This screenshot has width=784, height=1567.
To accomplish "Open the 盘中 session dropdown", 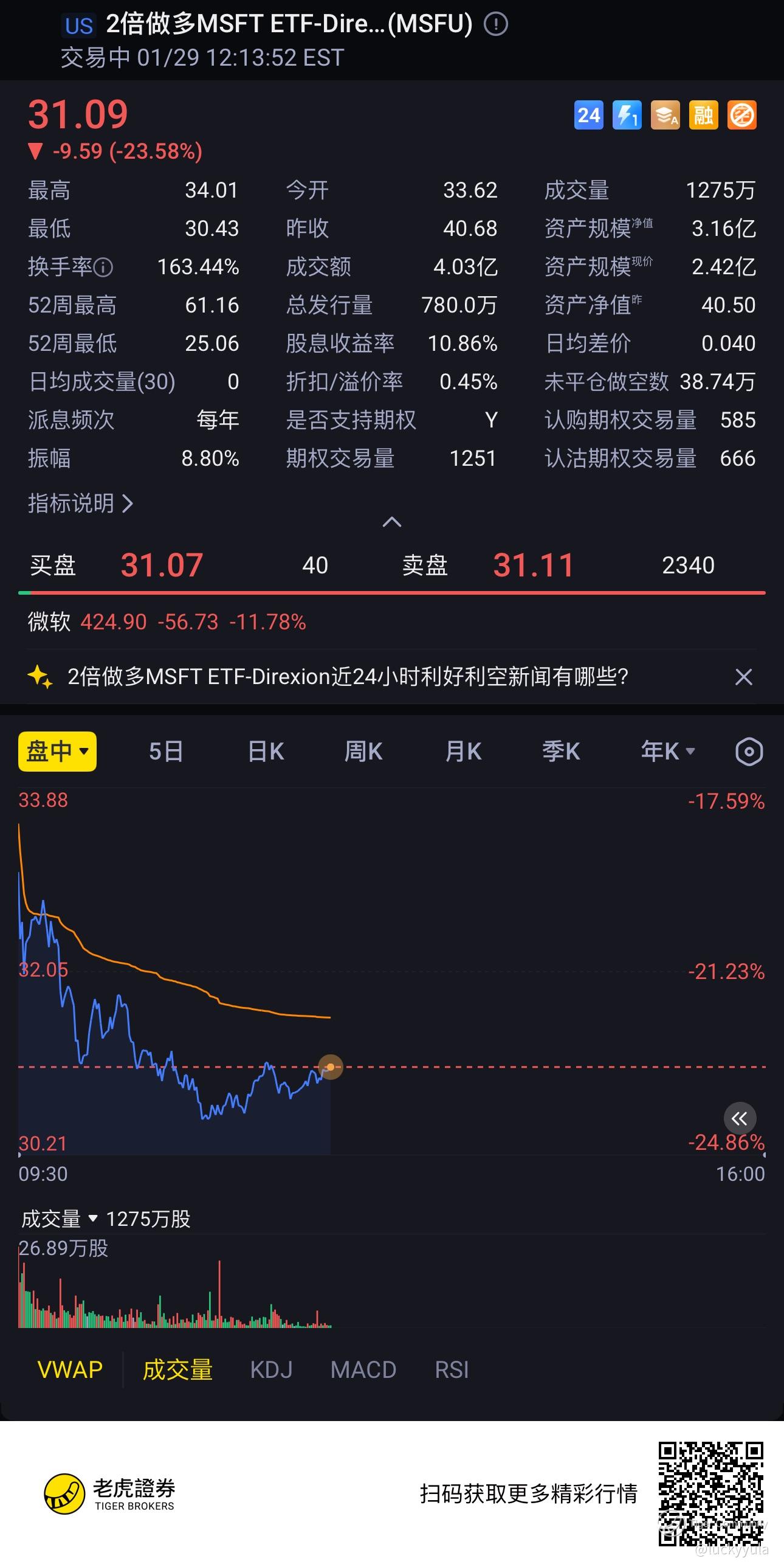I will (x=58, y=751).
